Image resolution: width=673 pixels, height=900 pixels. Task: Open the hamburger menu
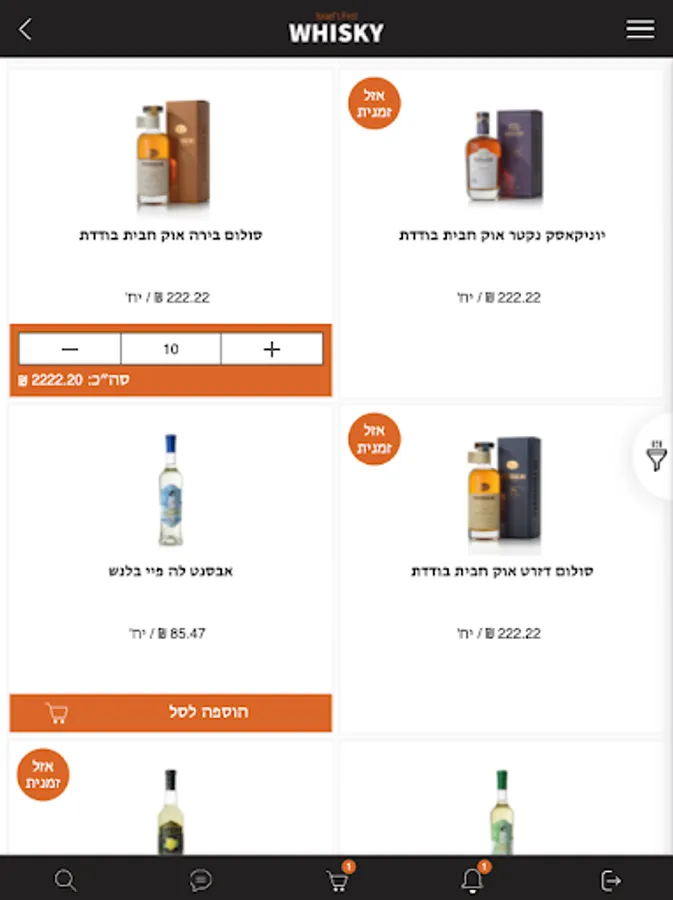click(640, 28)
